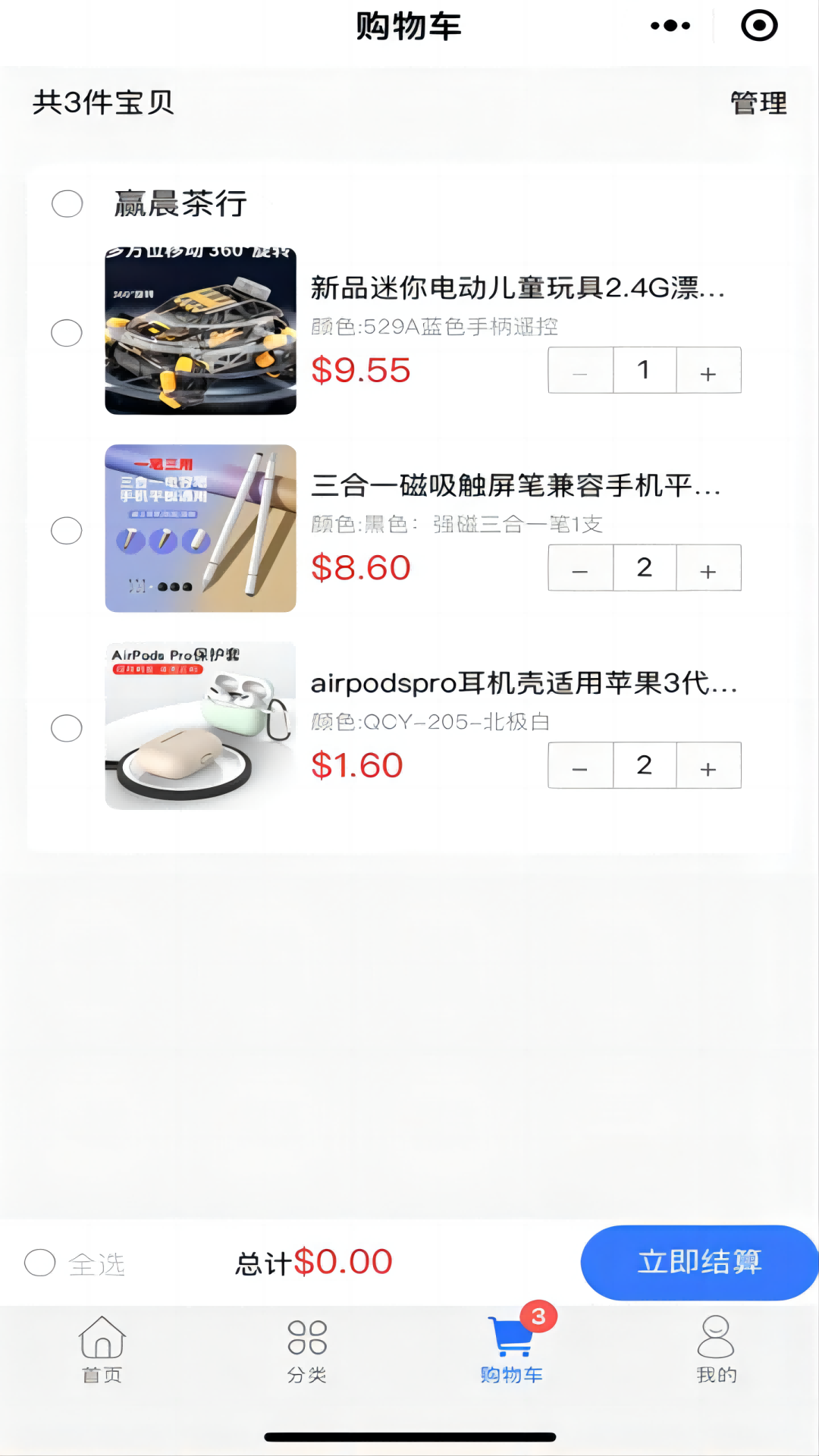Select all items from 赢晨茶行 shop

pos(67,203)
